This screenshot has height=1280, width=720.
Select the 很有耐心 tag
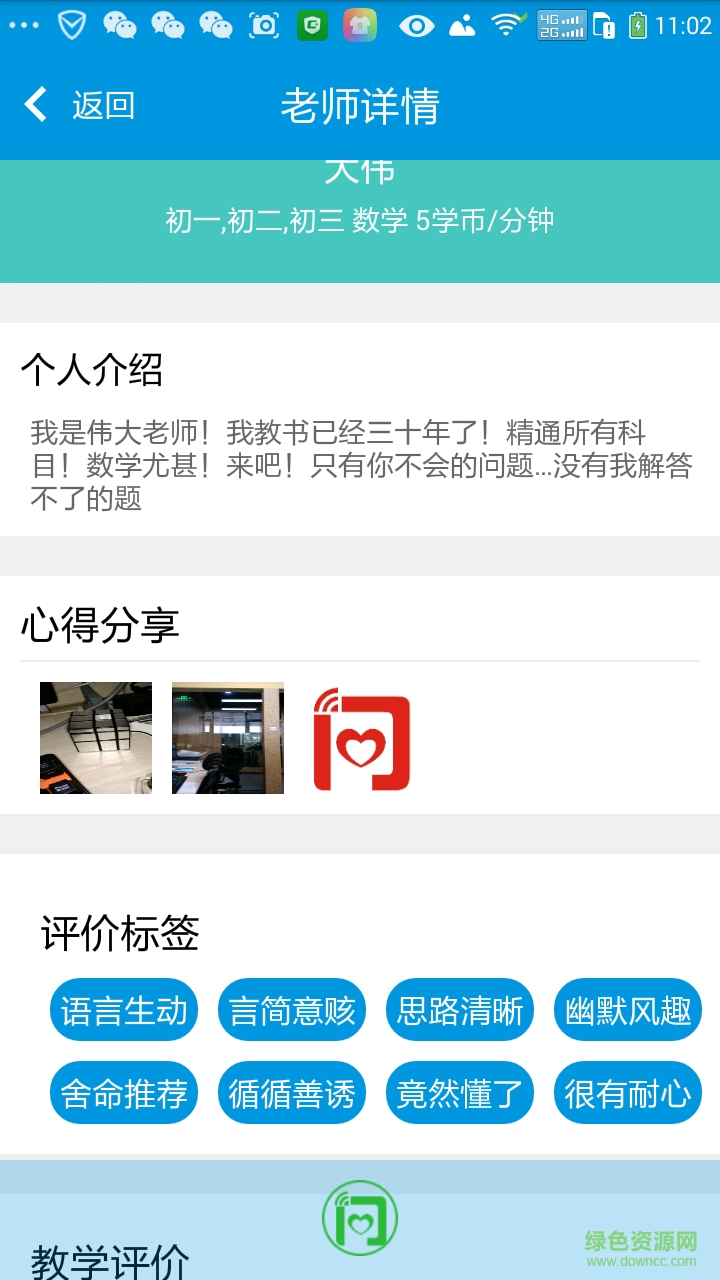(628, 1093)
